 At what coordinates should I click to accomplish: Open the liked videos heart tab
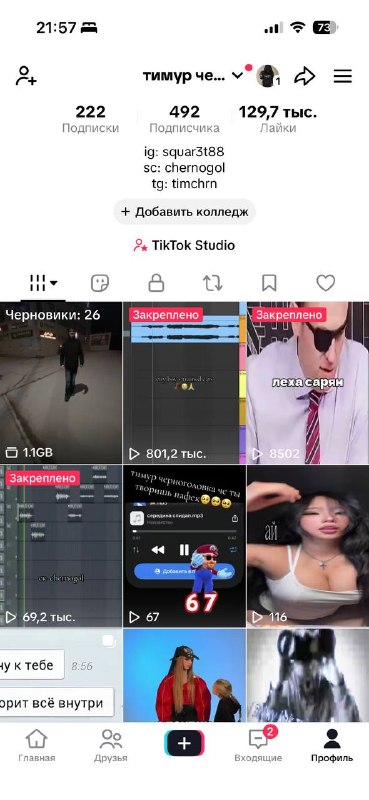point(326,283)
